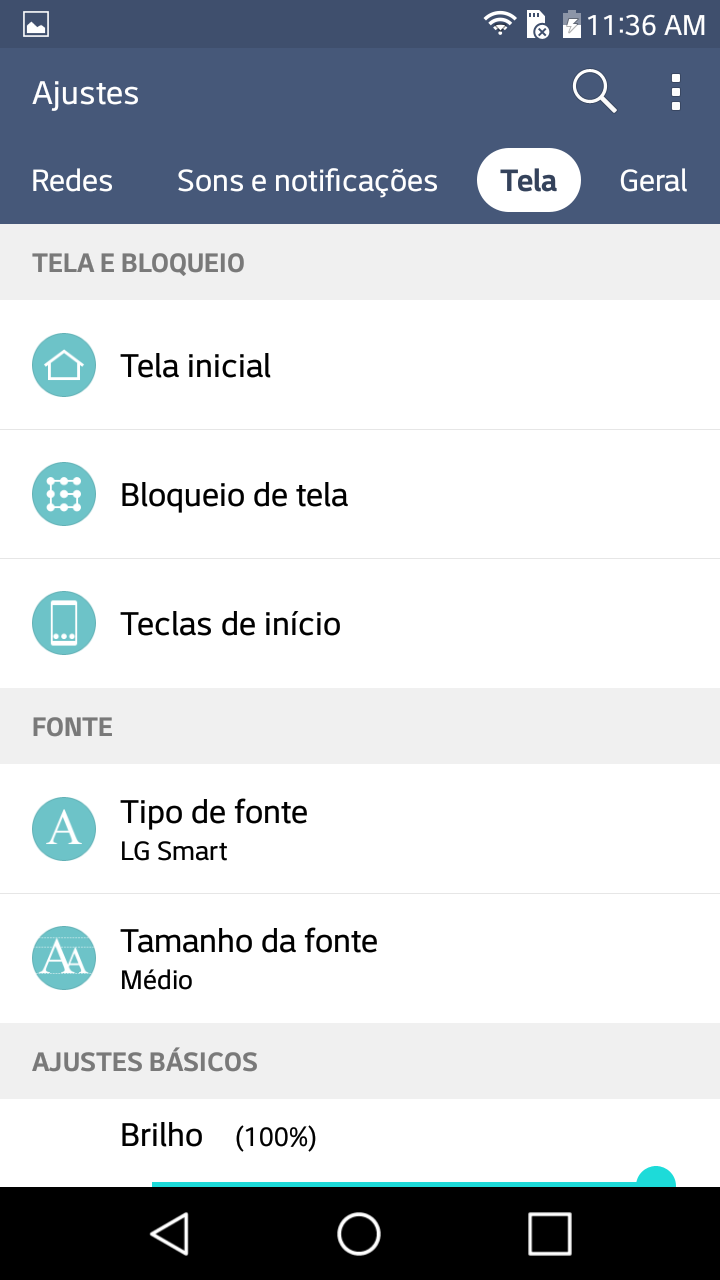The image size is (720, 1280).
Task: Open Teclas de início settings
Action: [360, 623]
